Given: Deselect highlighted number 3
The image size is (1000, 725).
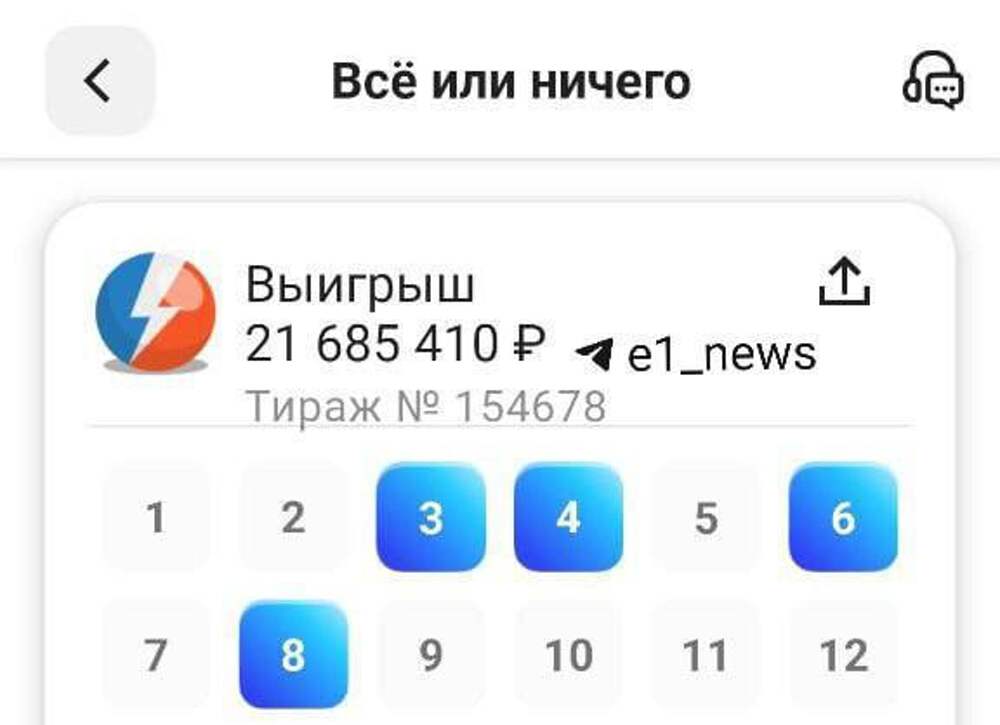Looking at the screenshot, I should click(x=431, y=518).
